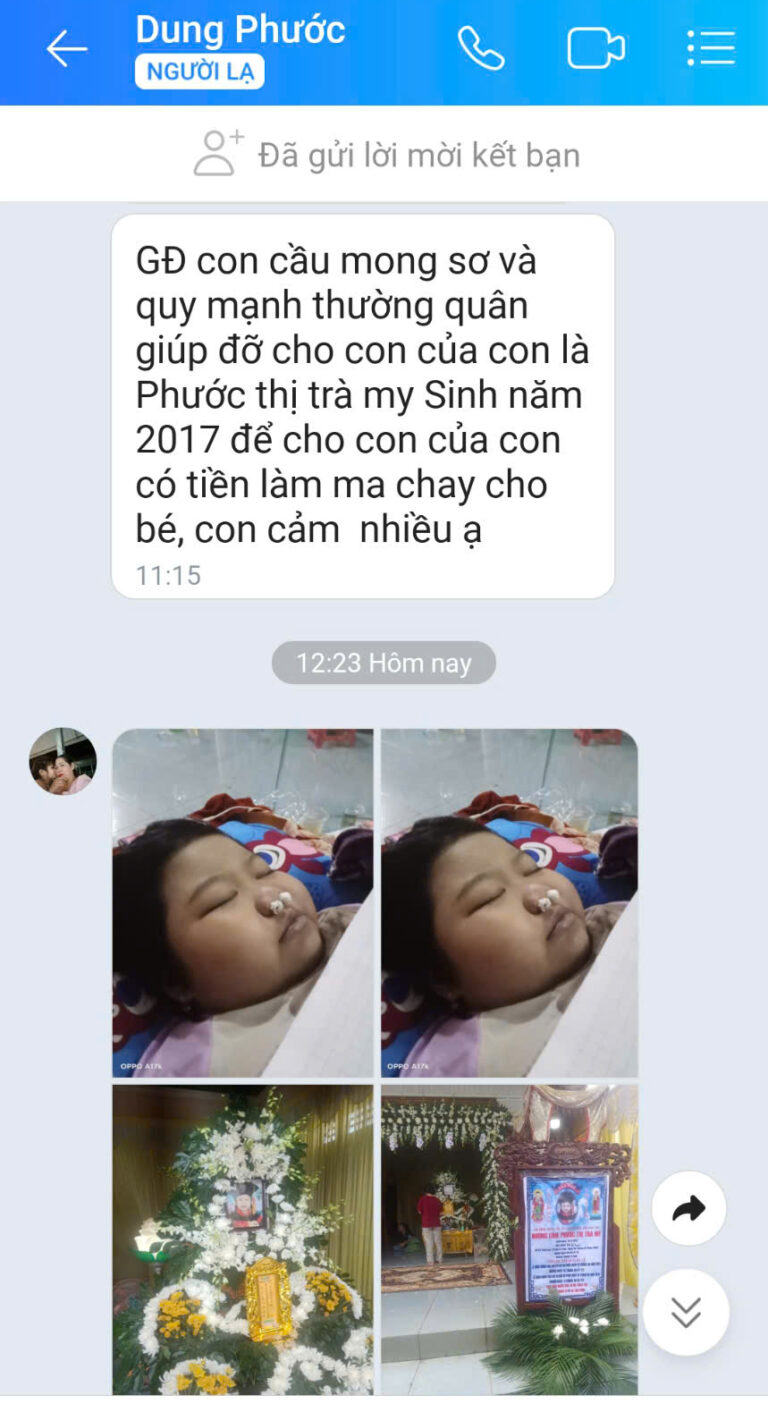768x1404 pixels.
Task: Open the second photo in the album
Action: [x=509, y=902]
